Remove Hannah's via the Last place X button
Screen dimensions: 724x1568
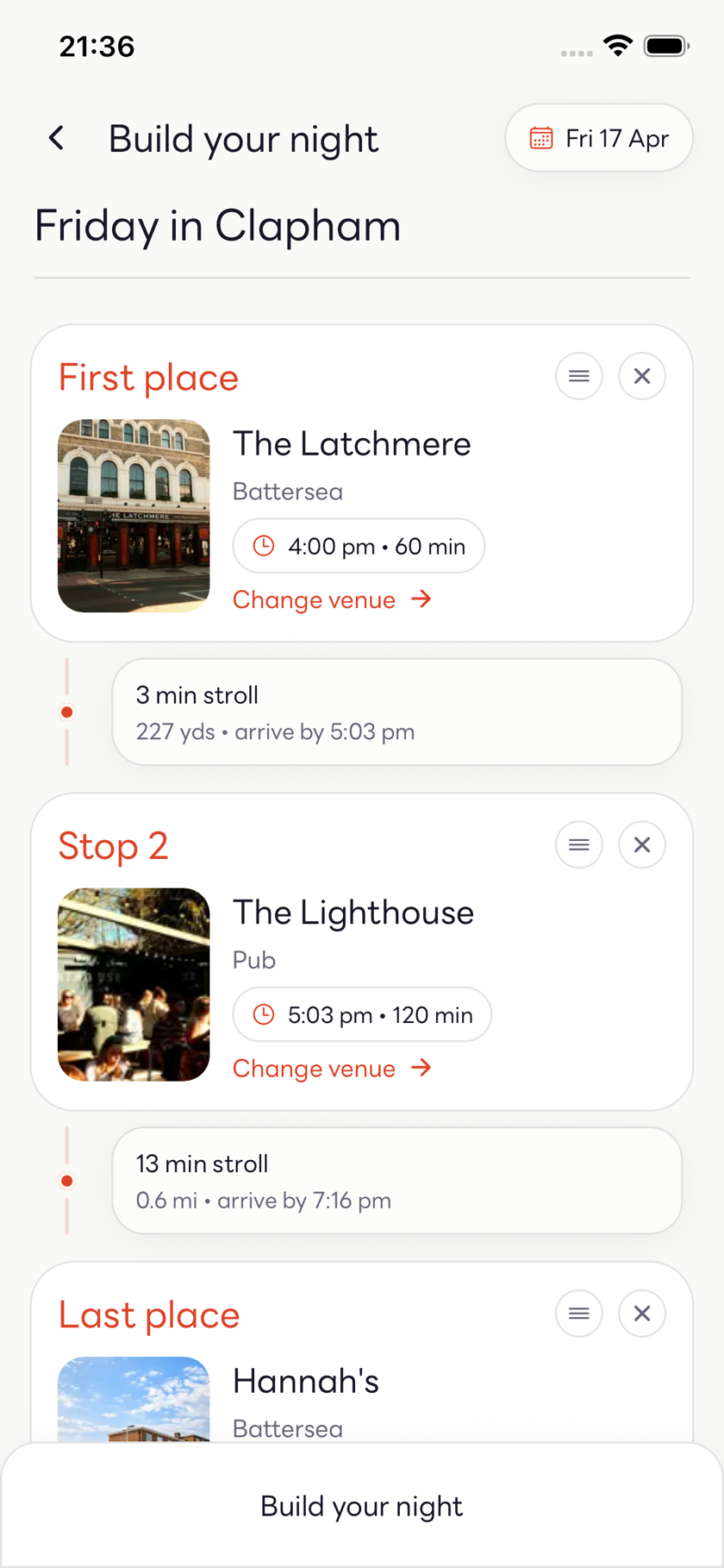tap(641, 1313)
